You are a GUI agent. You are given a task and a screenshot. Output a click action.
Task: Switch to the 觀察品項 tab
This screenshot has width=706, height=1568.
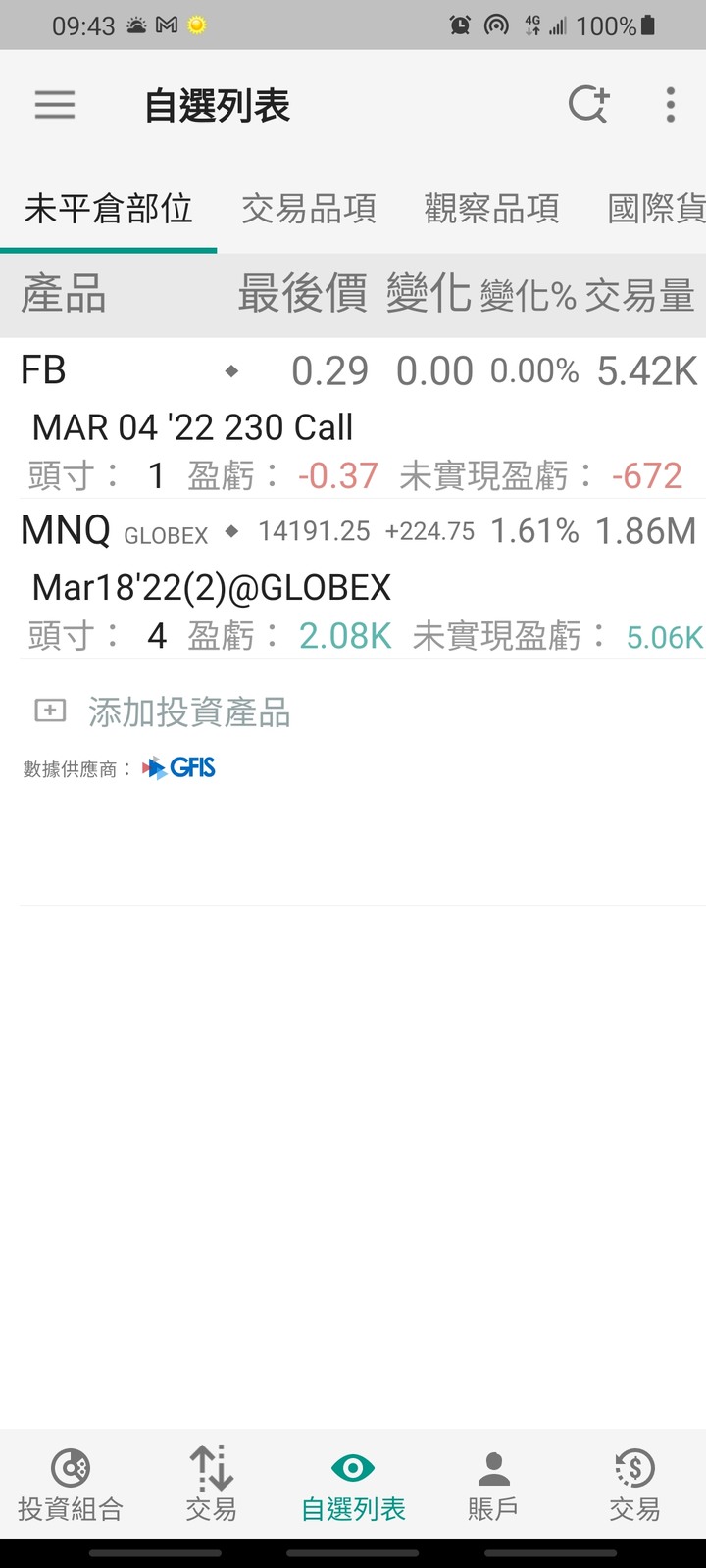point(492,209)
